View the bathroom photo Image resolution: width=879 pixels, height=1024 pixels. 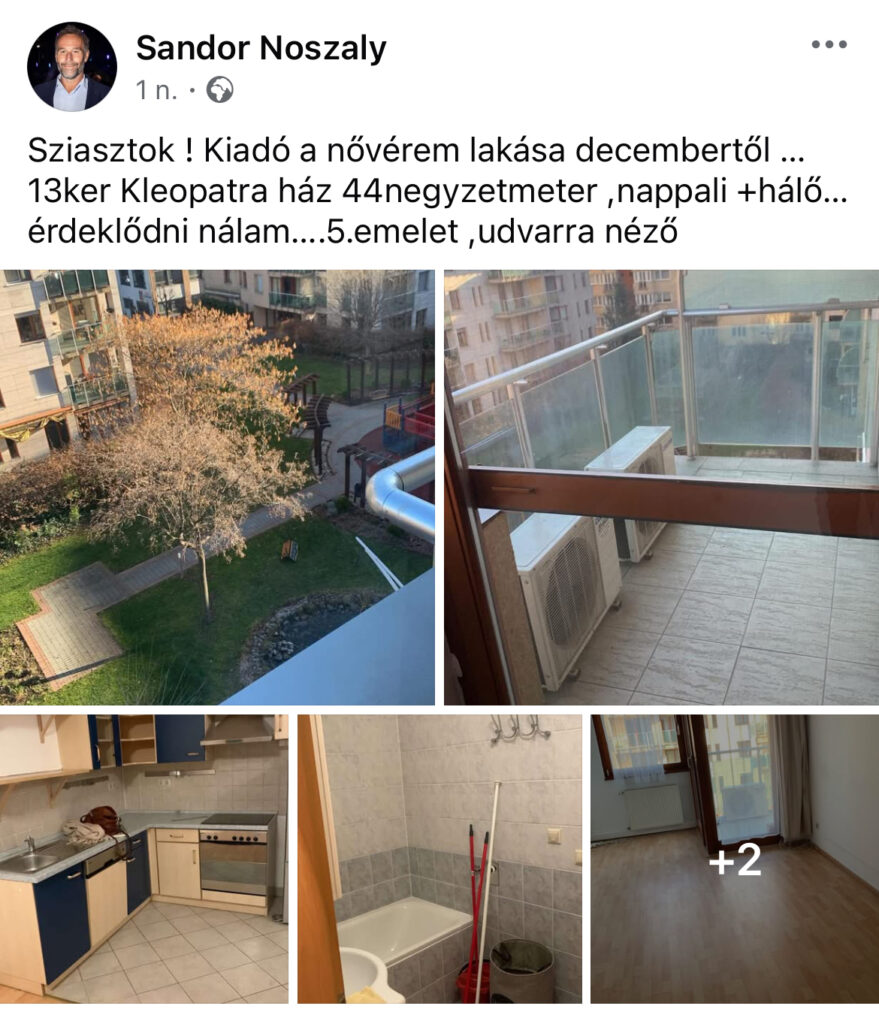click(439, 858)
